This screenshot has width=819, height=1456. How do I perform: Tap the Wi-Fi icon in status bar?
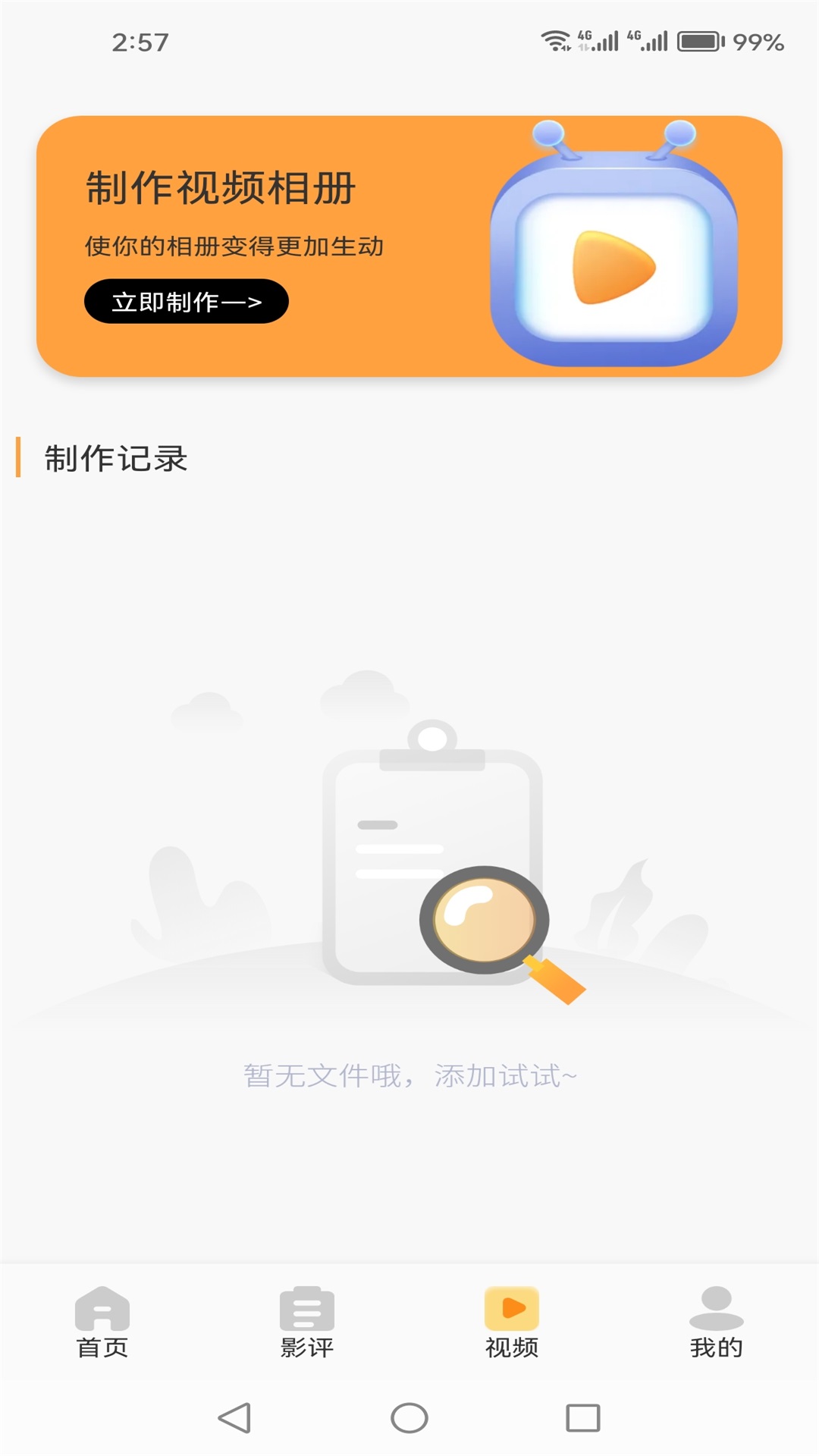[x=557, y=39]
